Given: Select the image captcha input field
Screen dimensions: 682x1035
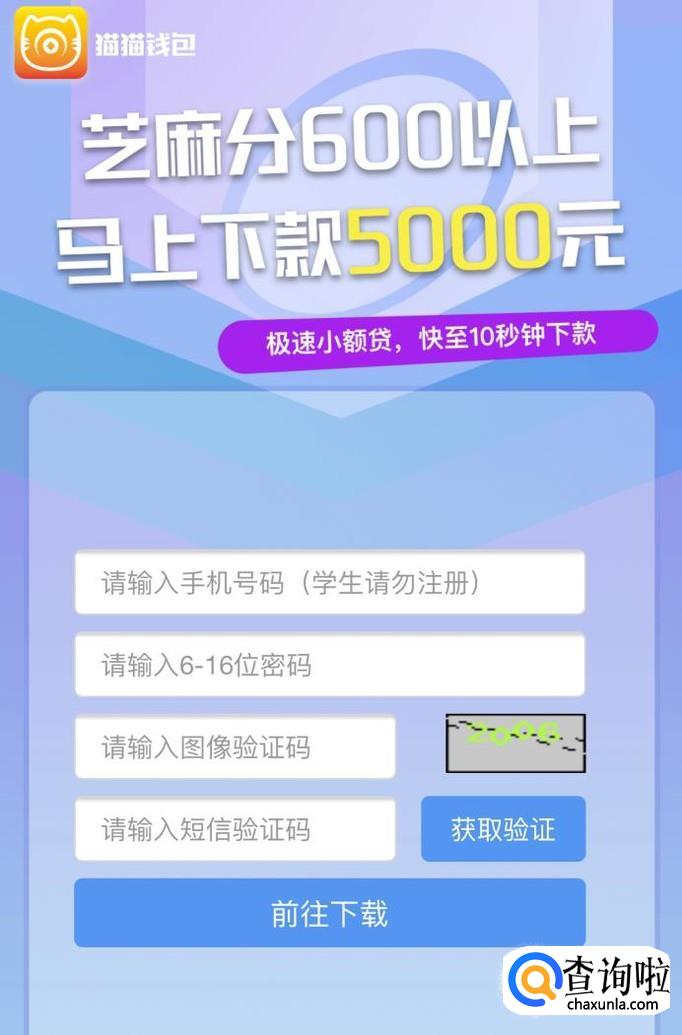Looking at the screenshot, I should pyautogui.click(x=235, y=747).
